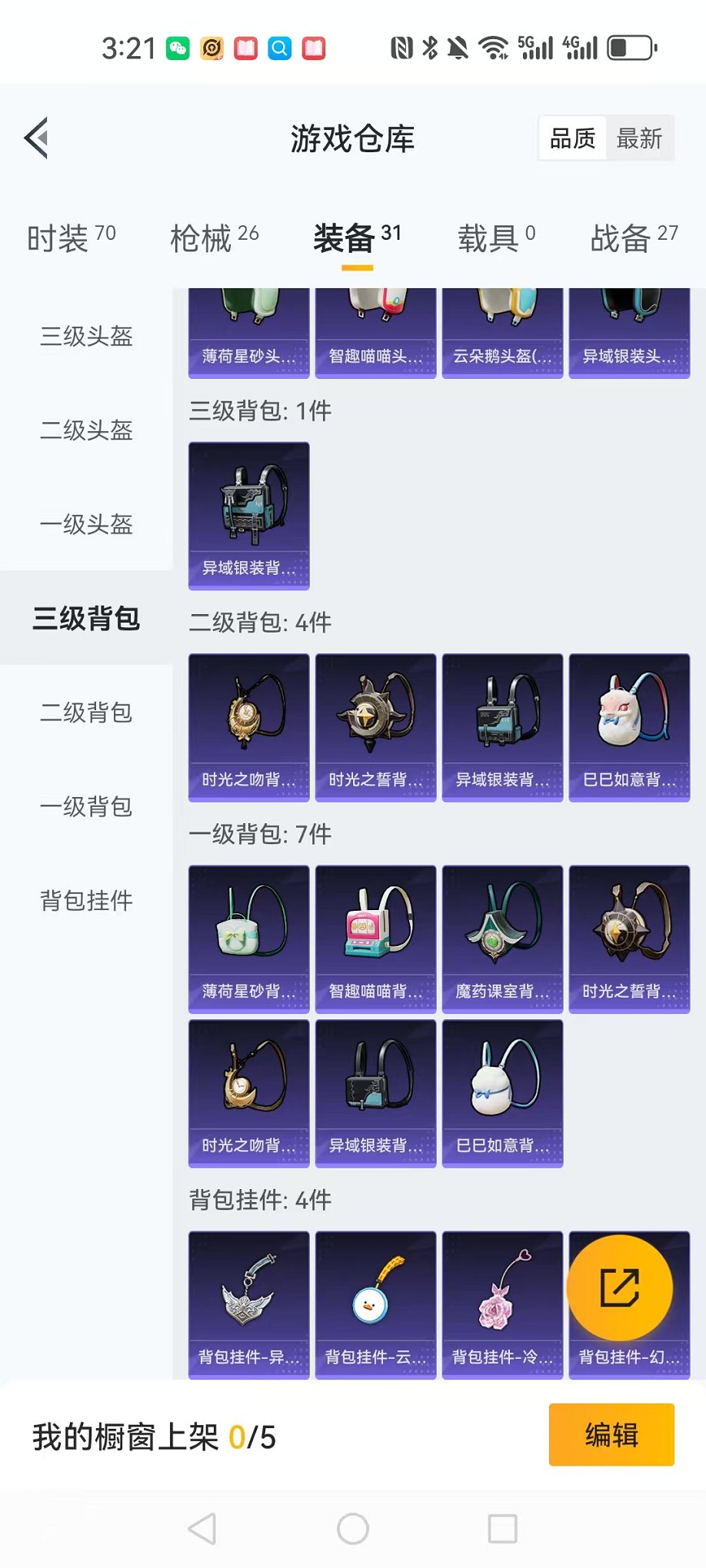Image resolution: width=706 pixels, height=1568 pixels.
Task: Go back using the top-left arrow
Action: 37,138
